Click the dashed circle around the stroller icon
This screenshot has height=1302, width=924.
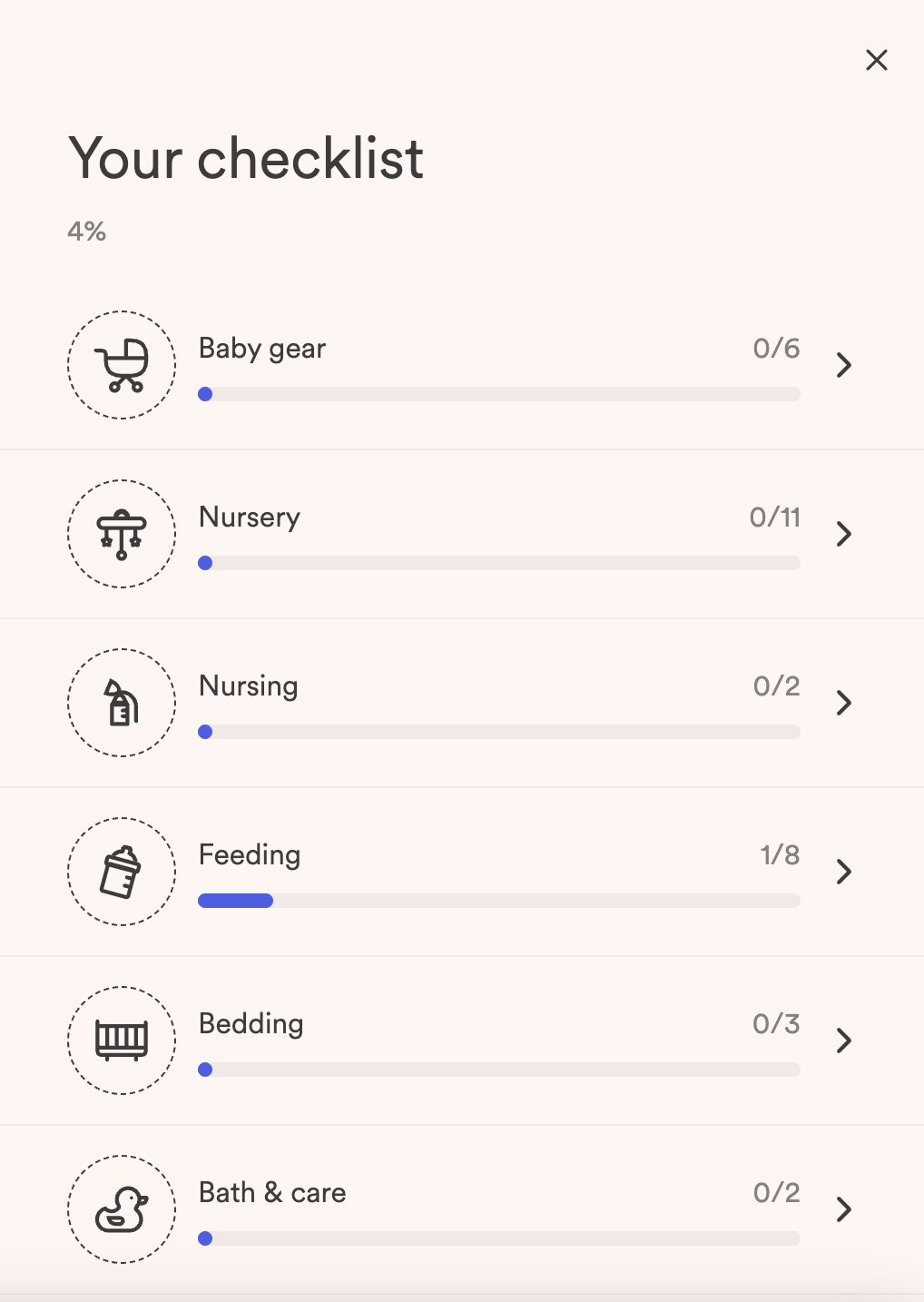(121, 364)
